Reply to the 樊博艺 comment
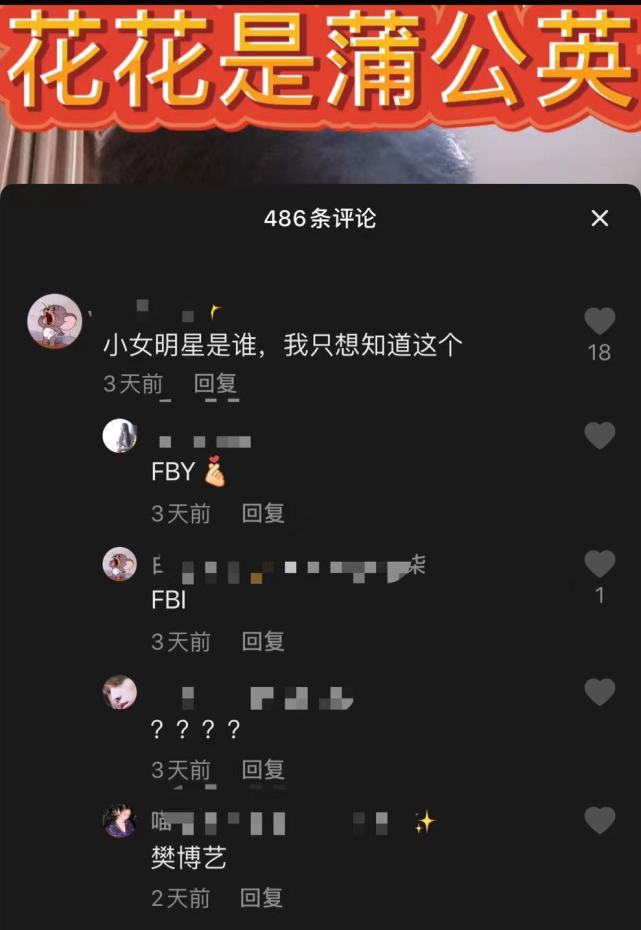This screenshot has height=930, width=641. click(x=262, y=898)
